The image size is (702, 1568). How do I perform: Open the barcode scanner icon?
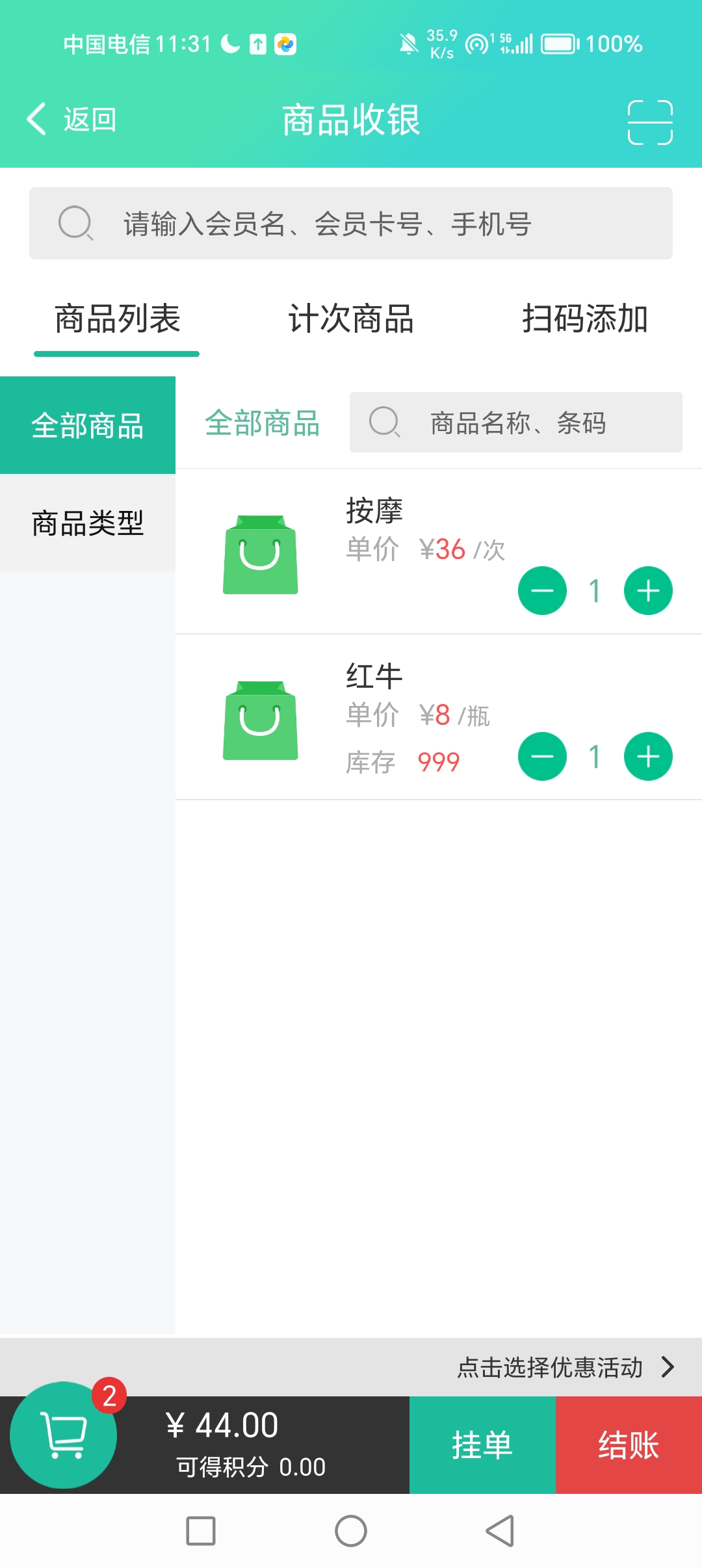tap(649, 122)
